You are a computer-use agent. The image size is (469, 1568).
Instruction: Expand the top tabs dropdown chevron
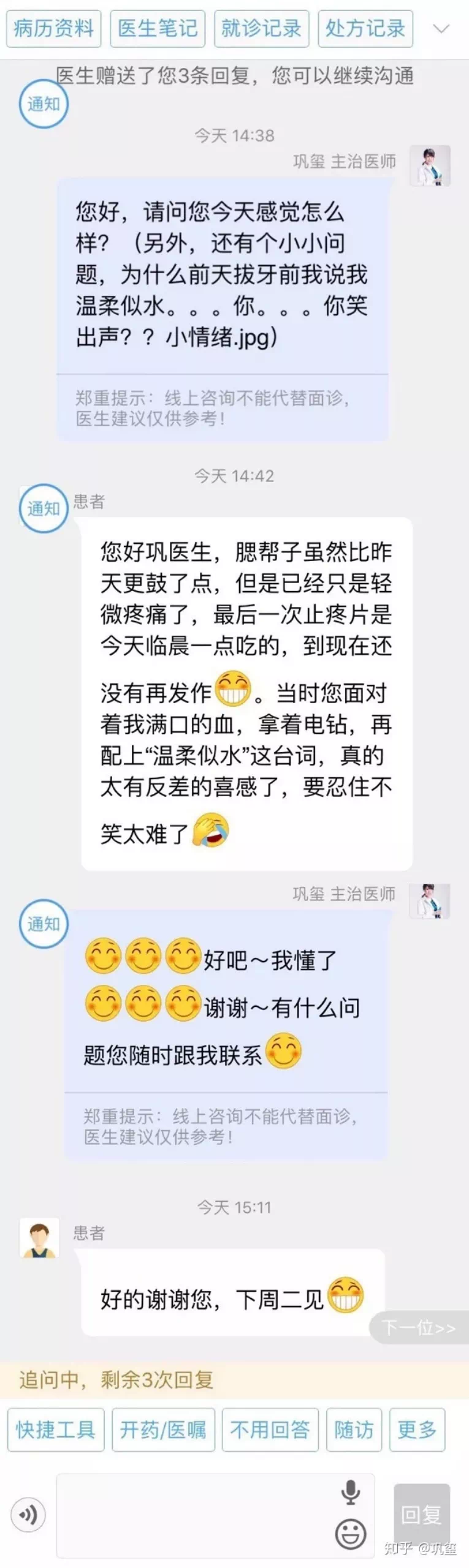pyautogui.click(x=441, y=29)
